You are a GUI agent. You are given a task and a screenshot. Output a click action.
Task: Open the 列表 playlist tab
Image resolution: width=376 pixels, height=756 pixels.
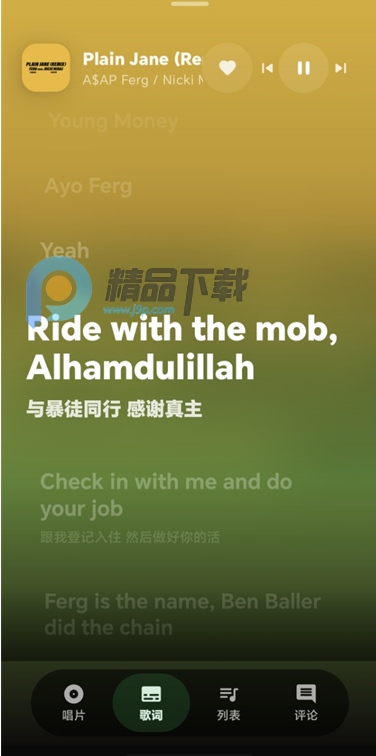pos(228,702)
